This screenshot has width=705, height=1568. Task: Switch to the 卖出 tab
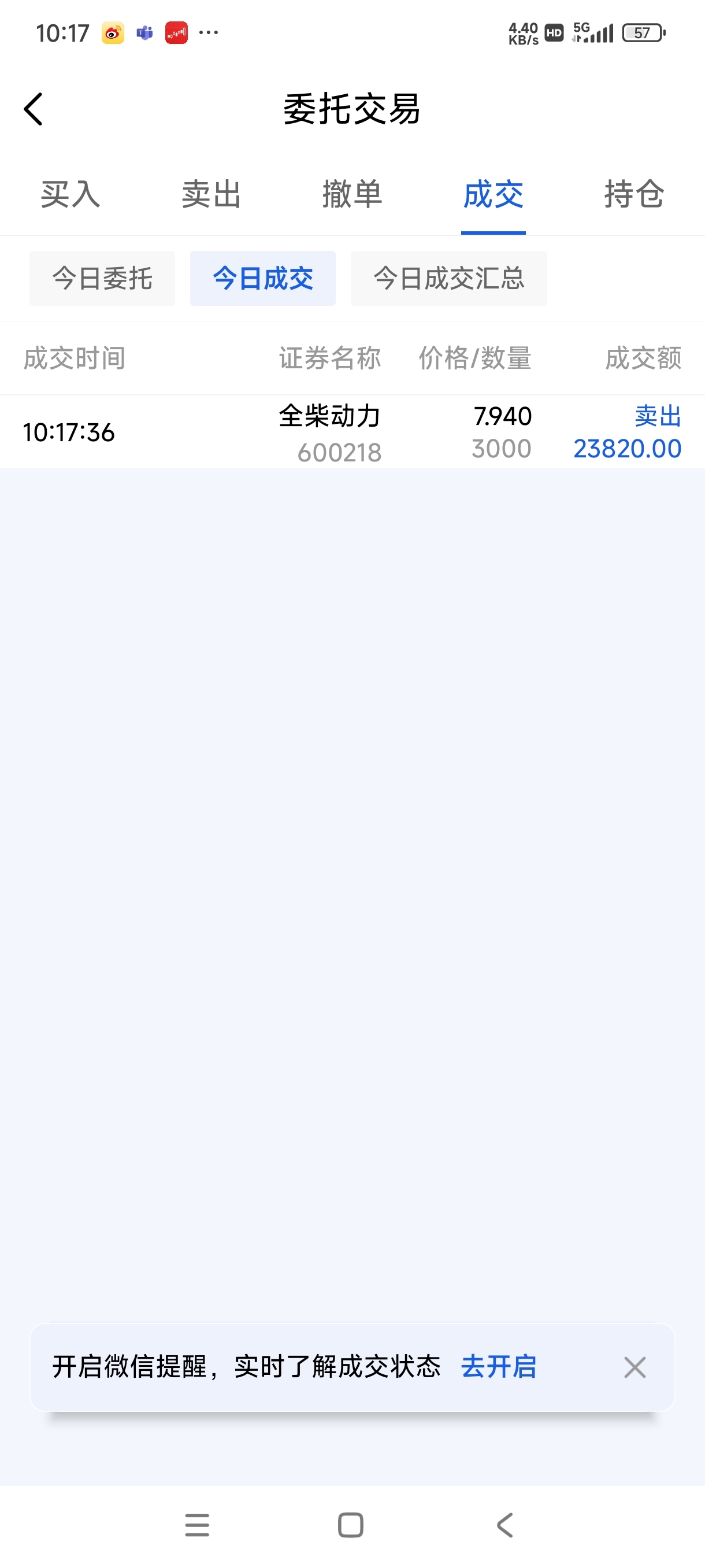[211, 195]
